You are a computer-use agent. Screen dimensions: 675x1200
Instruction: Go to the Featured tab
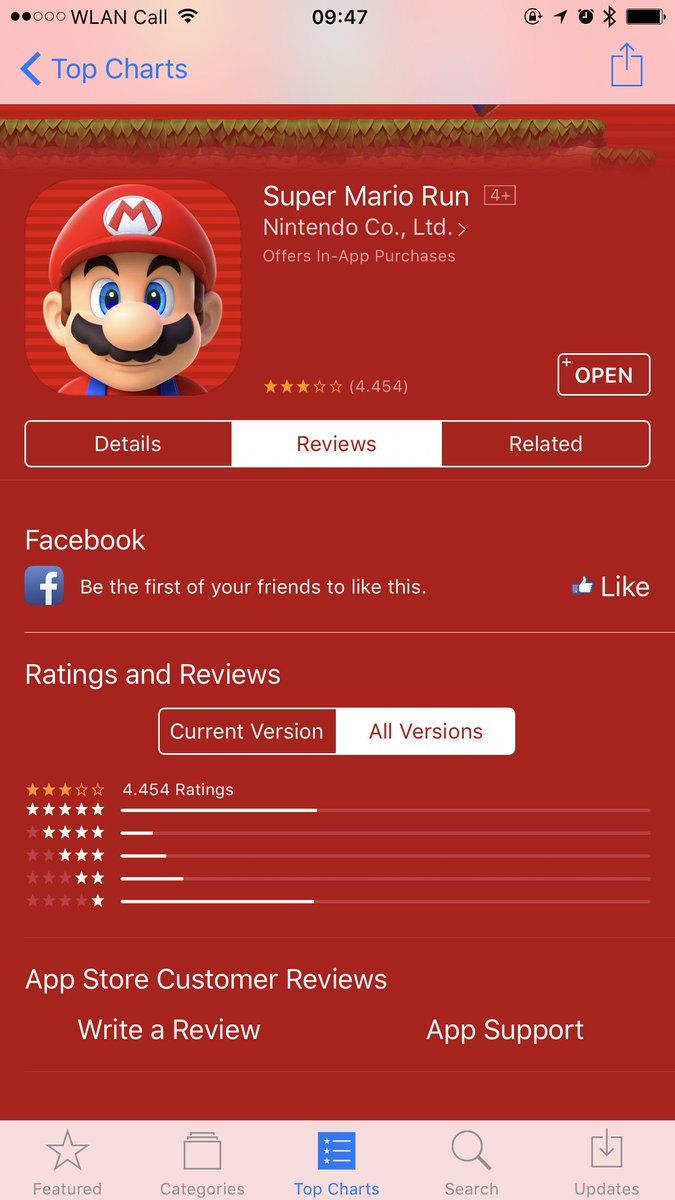[x=67, y=1162]
